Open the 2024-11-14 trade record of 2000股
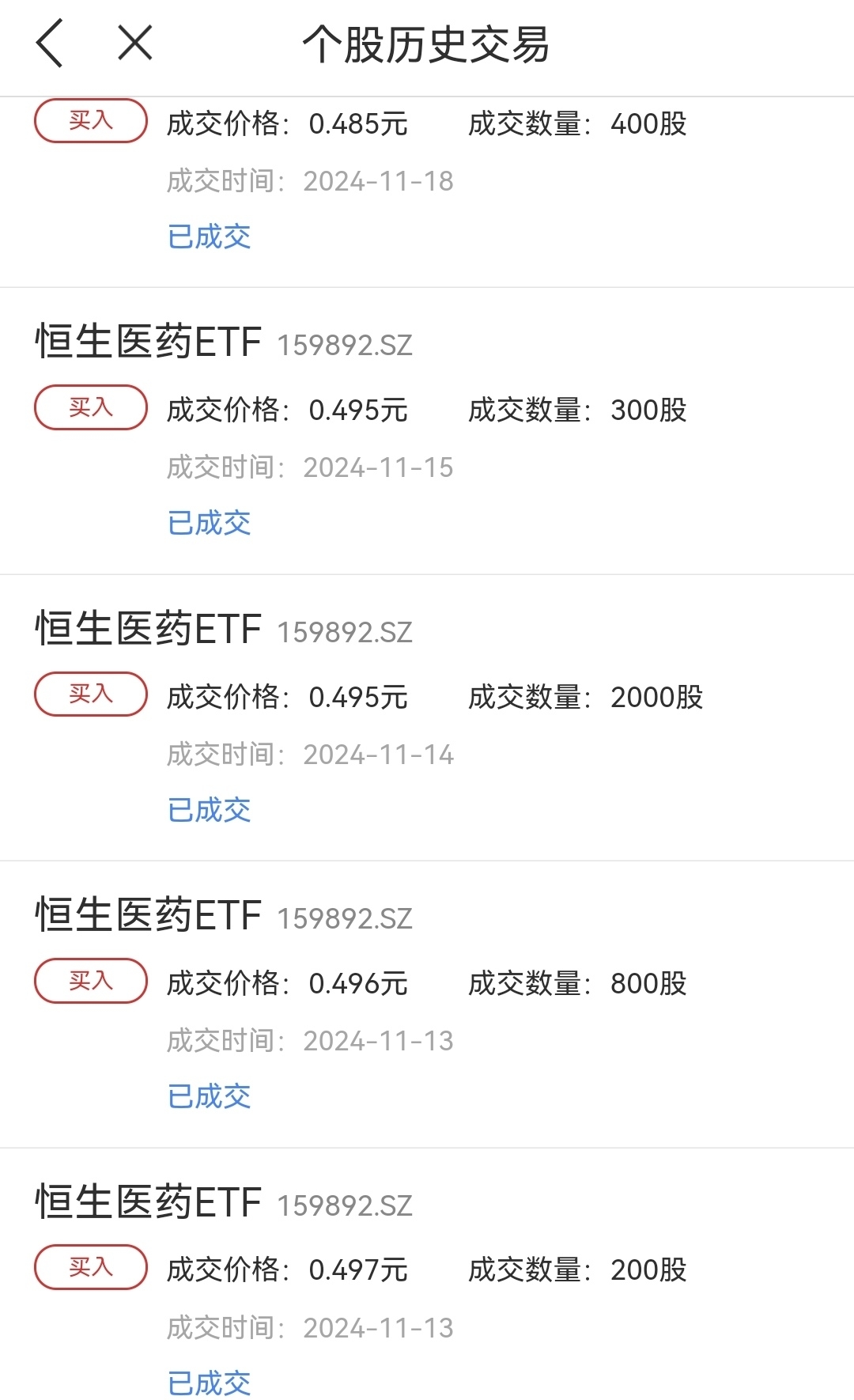The width and height of the screenshot is (854, 1400). [427, 718]
